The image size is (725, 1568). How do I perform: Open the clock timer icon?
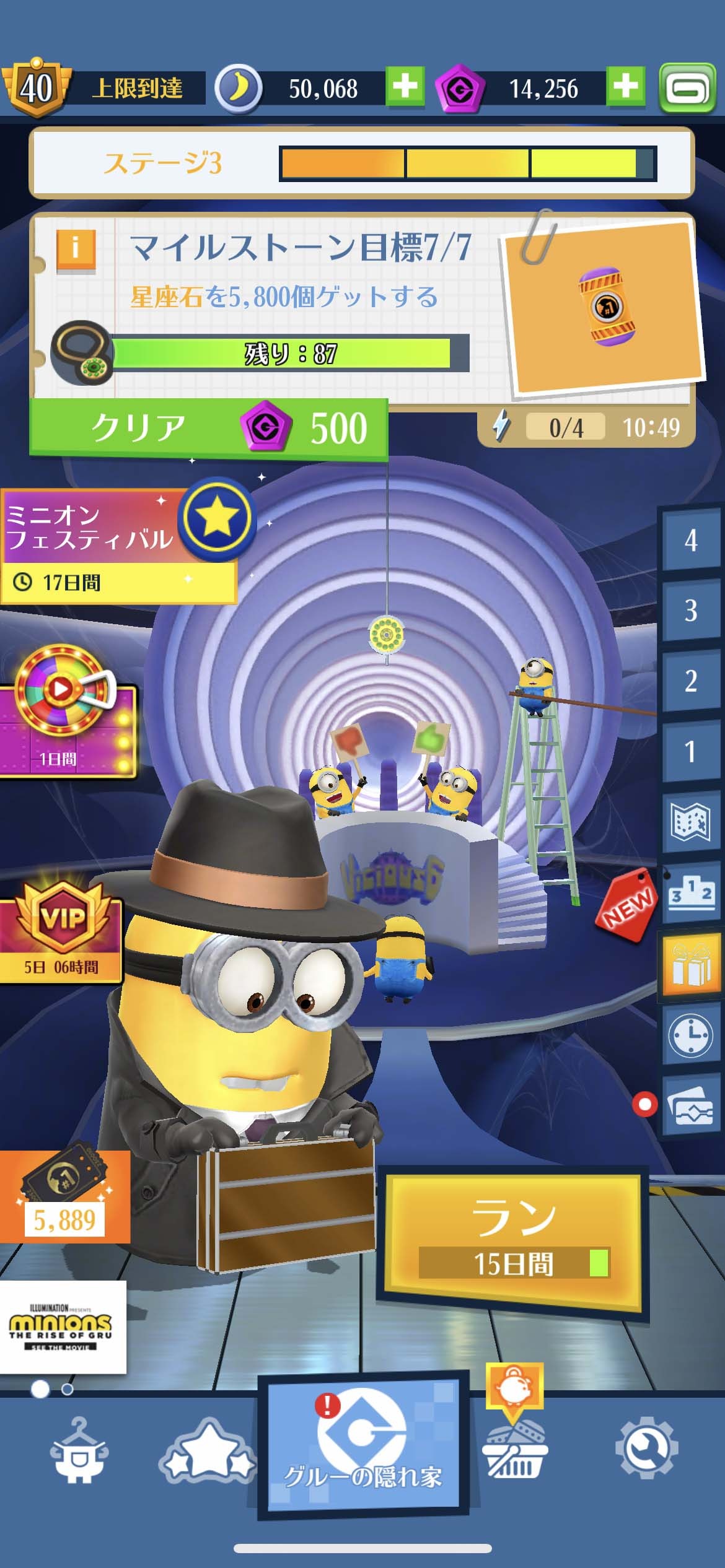(x=691, y=1035)
